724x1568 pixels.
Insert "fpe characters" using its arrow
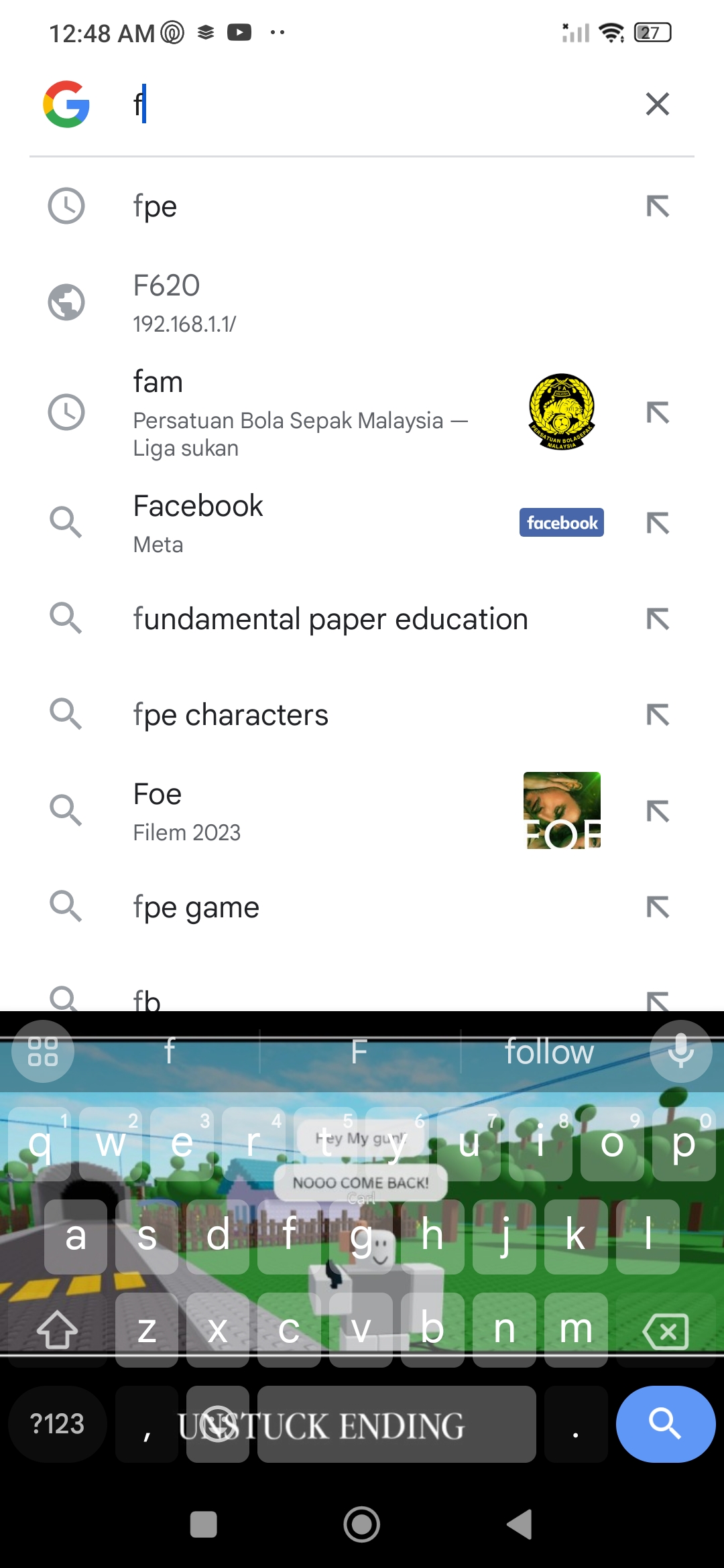(x=658, y=715)
